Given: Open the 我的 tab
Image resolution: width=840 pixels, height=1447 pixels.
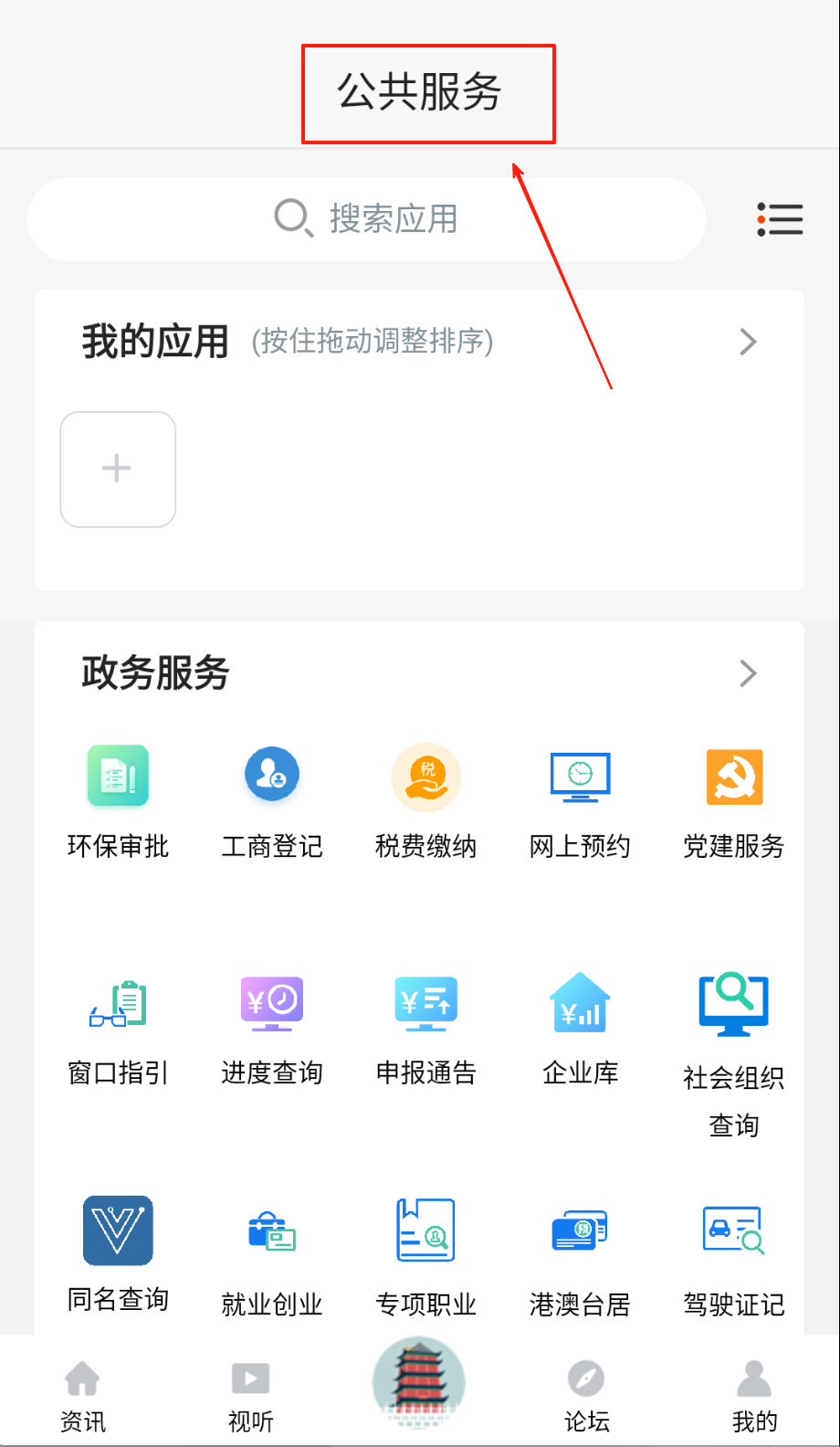Looking at the screenshot, I should pos(754,1395).
